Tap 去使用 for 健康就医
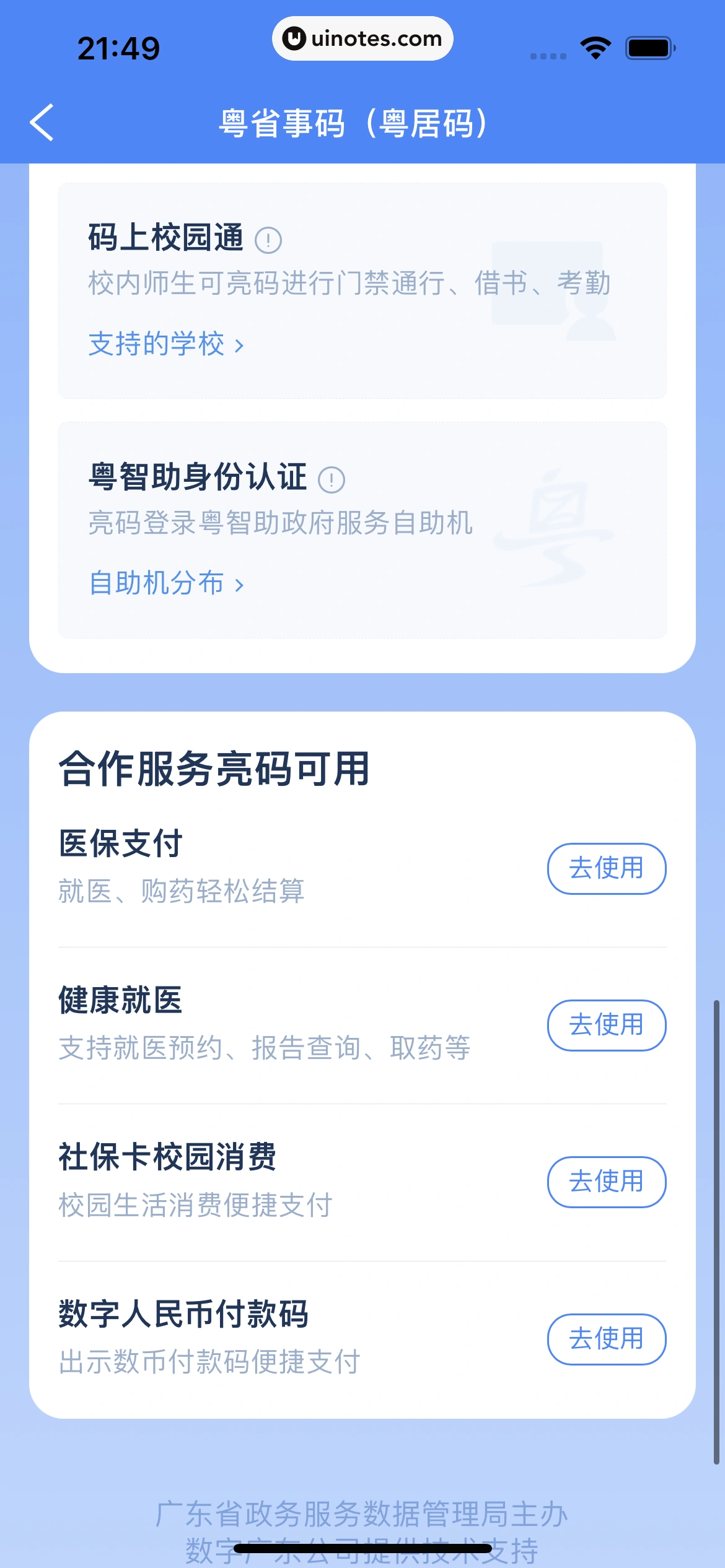725x1568 pixels. point(606,1025)
